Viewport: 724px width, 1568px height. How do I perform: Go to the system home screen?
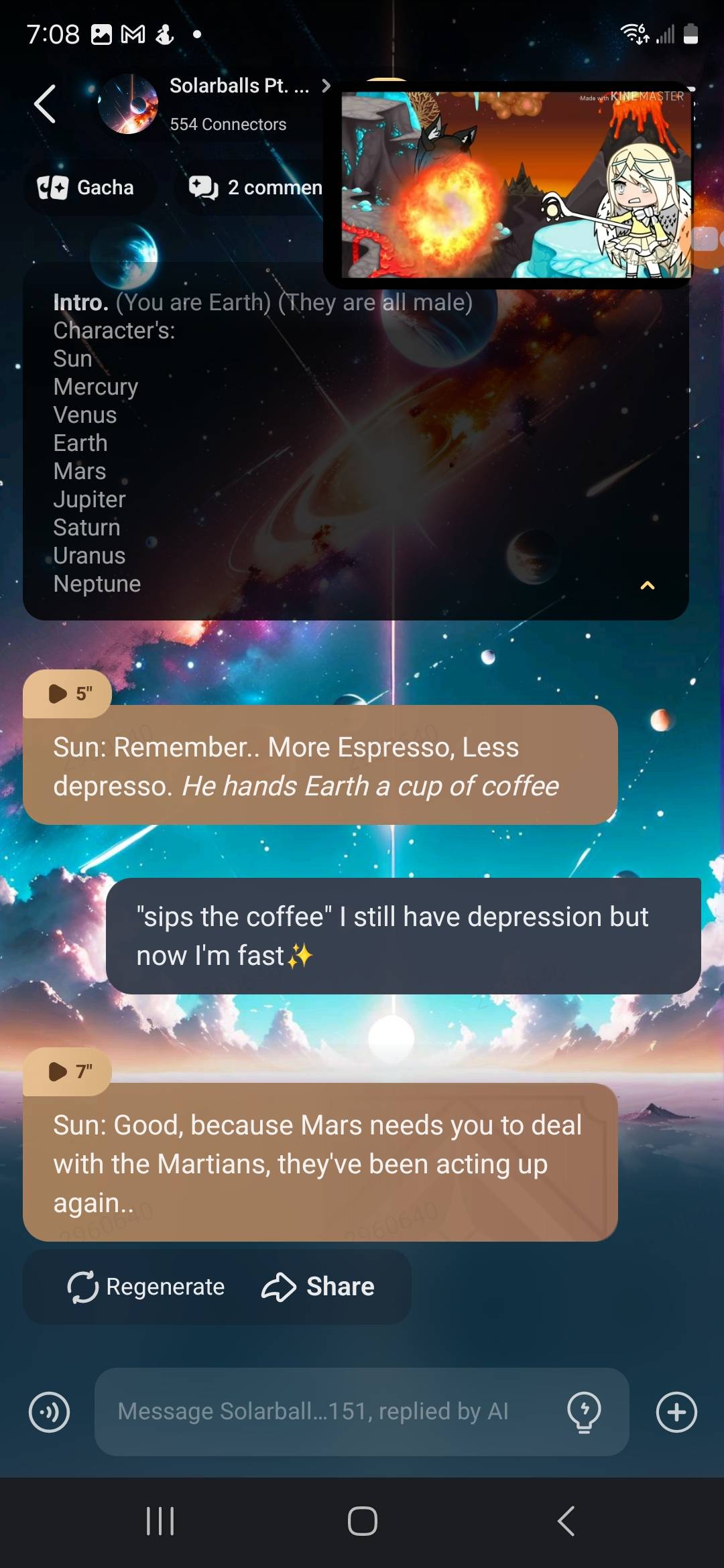(362, 1520)
